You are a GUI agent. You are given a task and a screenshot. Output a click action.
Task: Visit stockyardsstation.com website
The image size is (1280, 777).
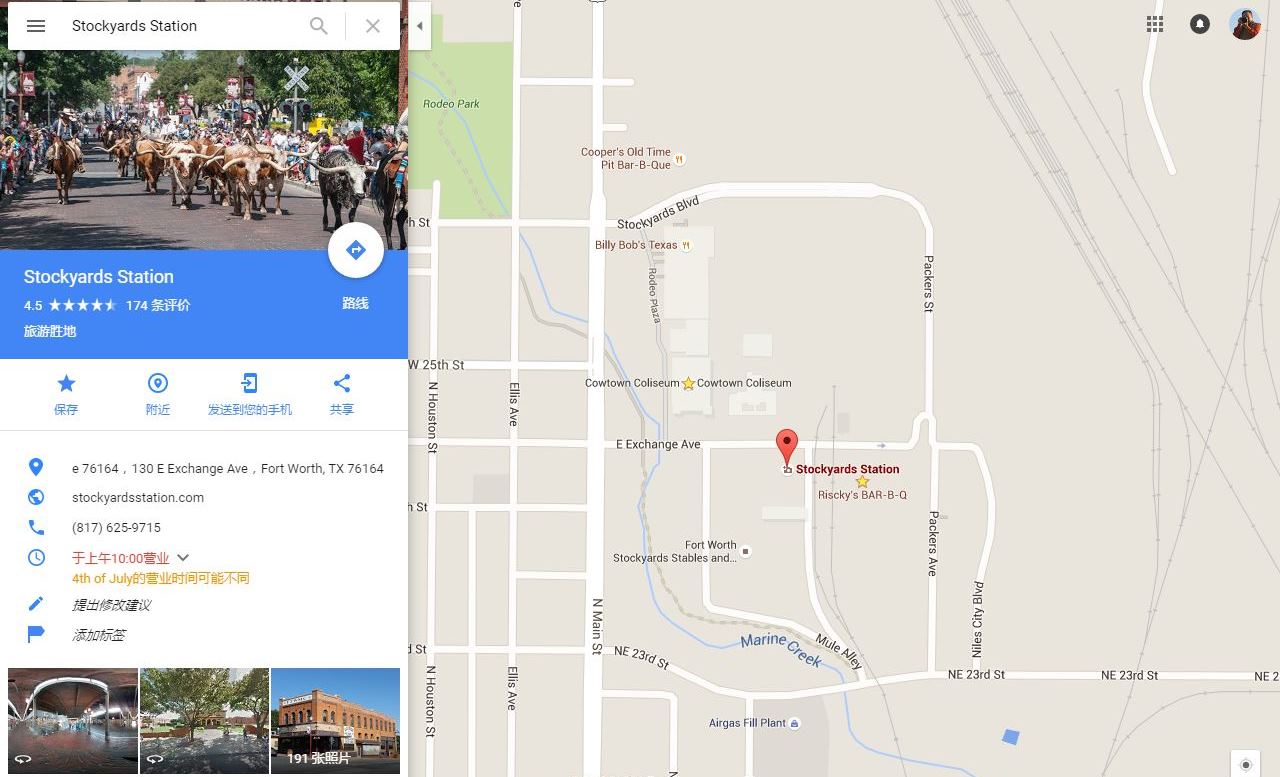[138, 497]
